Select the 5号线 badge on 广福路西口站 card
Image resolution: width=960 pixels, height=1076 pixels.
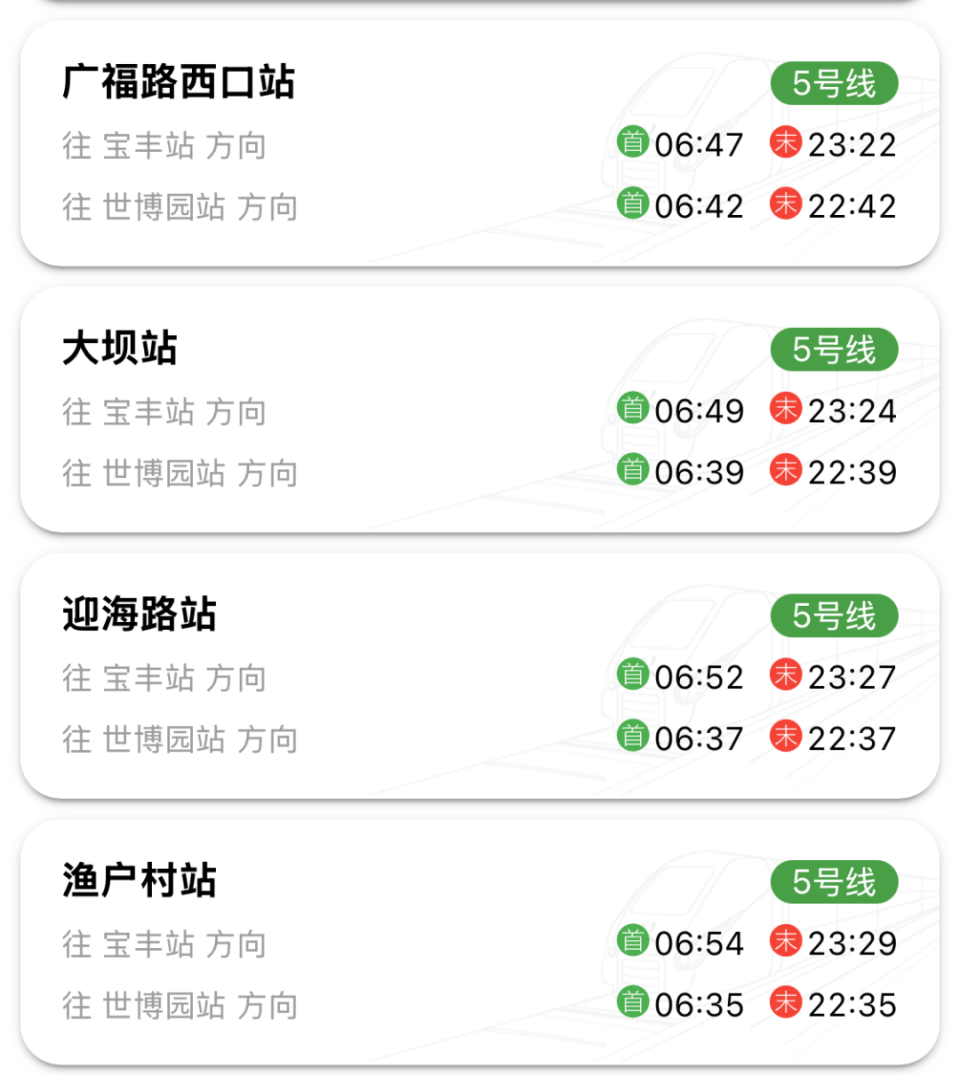point(835,84)
